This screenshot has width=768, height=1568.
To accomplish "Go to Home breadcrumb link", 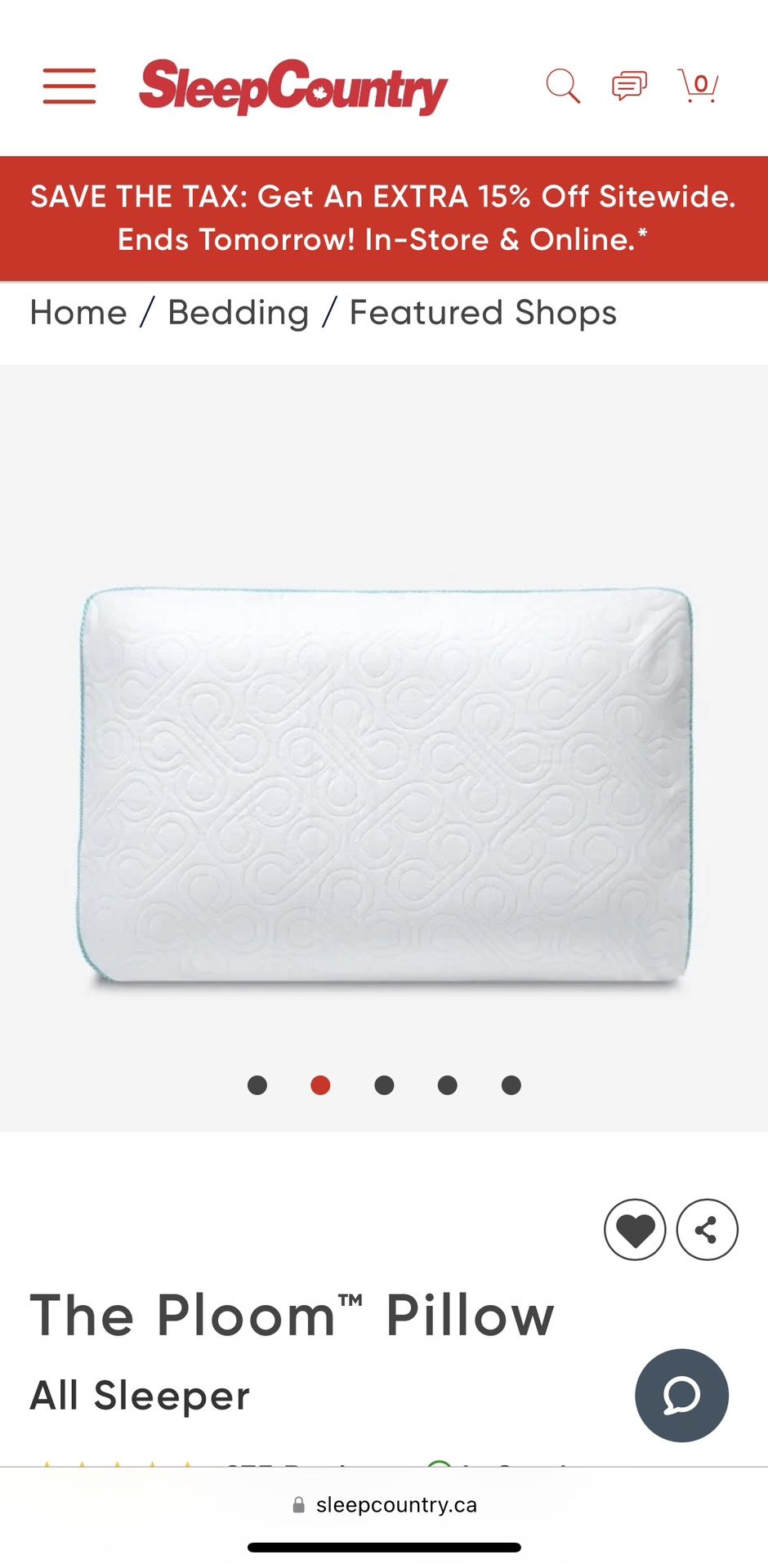I will tap(78, 313).
